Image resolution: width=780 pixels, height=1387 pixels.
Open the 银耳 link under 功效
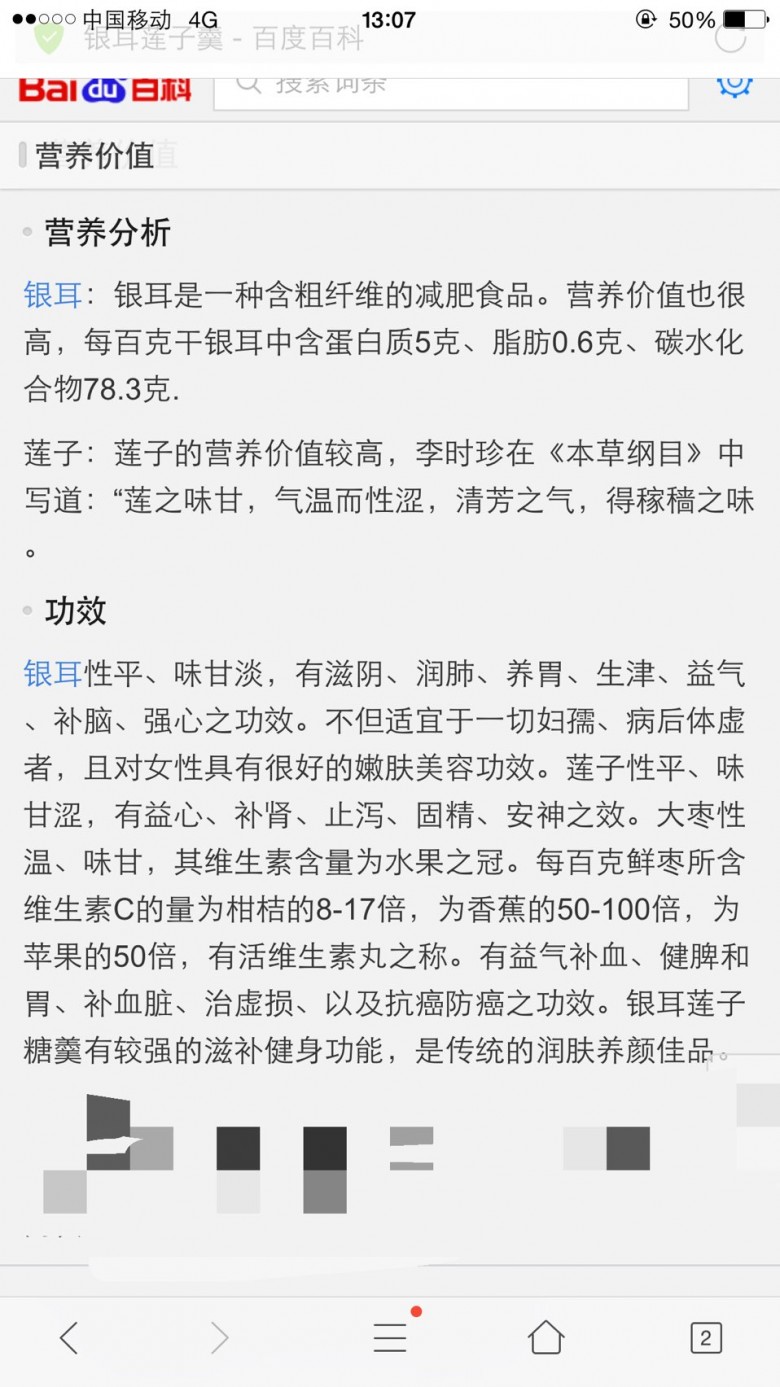(x=53, y=674)
